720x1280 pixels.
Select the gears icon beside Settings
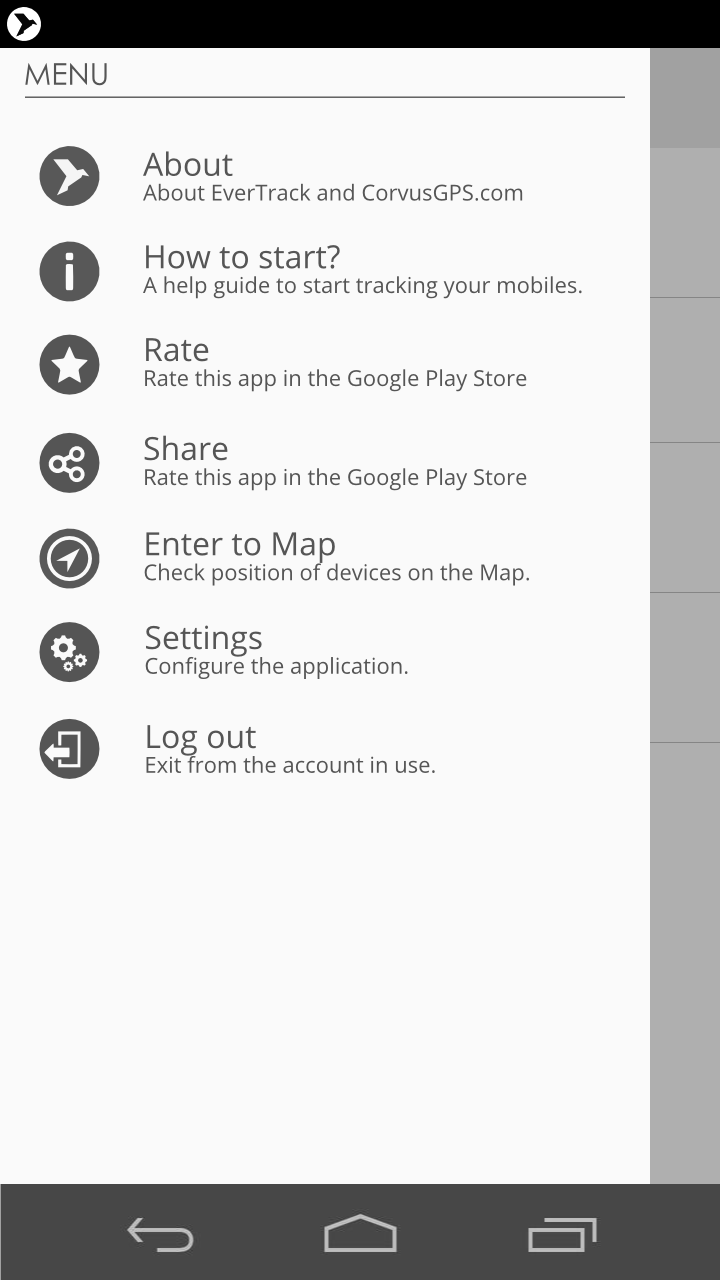pos(68,651)
